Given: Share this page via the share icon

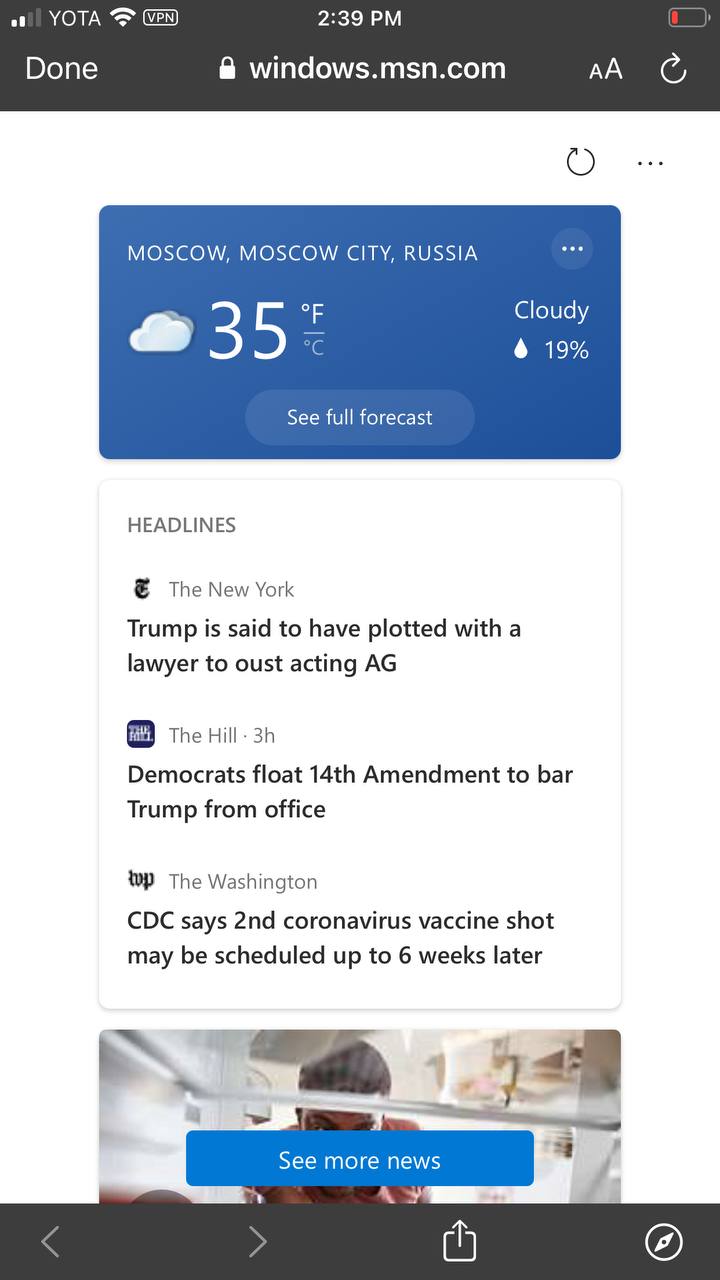Looking at the screenshot, I should tap(460, 1240).
